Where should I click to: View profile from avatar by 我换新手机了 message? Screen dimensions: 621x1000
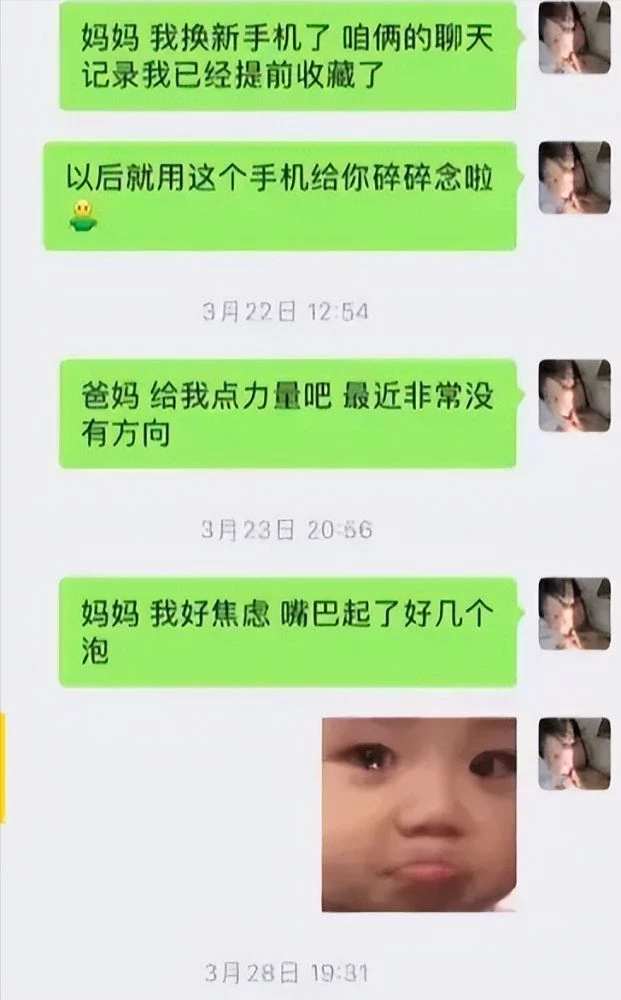[x=574, y=37]
